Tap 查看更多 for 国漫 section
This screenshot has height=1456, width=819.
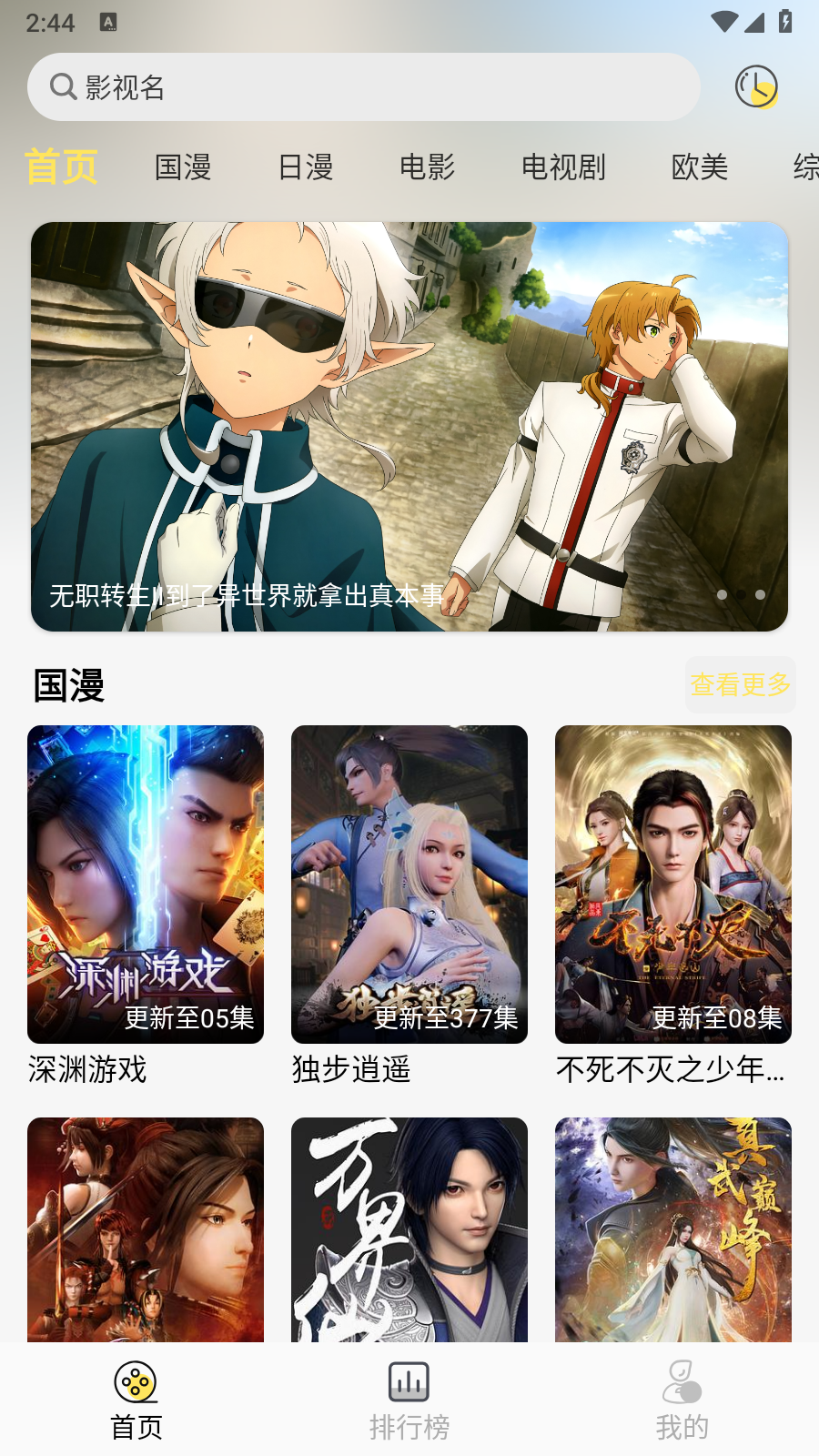(x=740, y=684)
